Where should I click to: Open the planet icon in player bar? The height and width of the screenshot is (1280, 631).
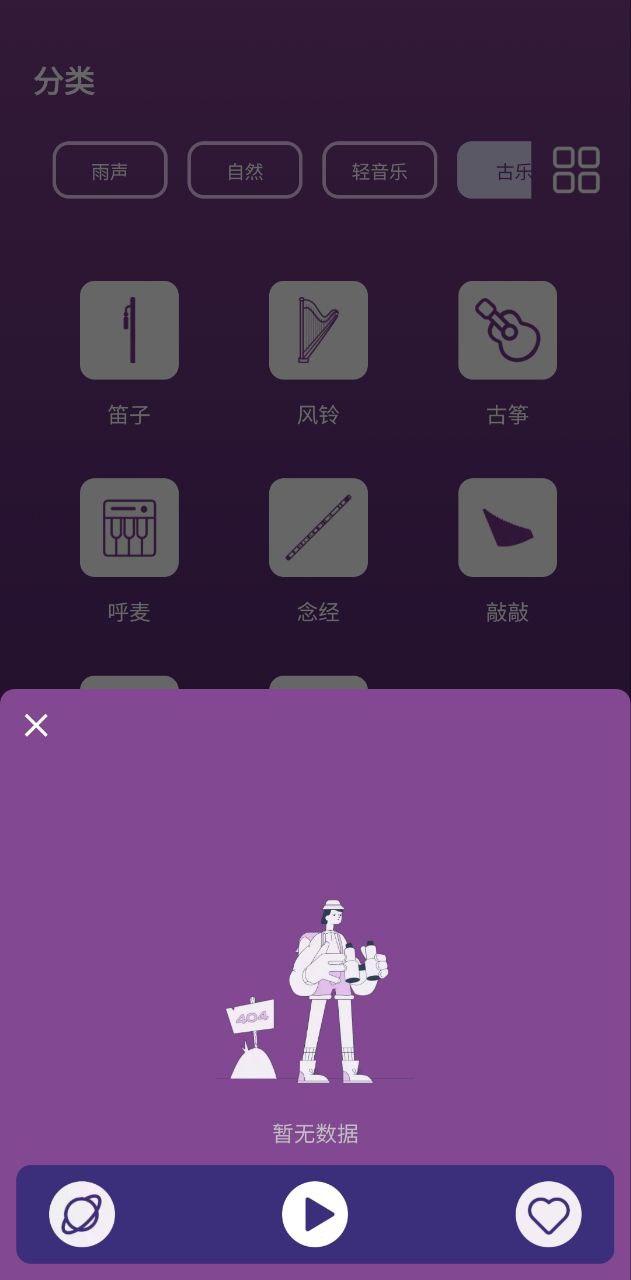pos(82,1214)
